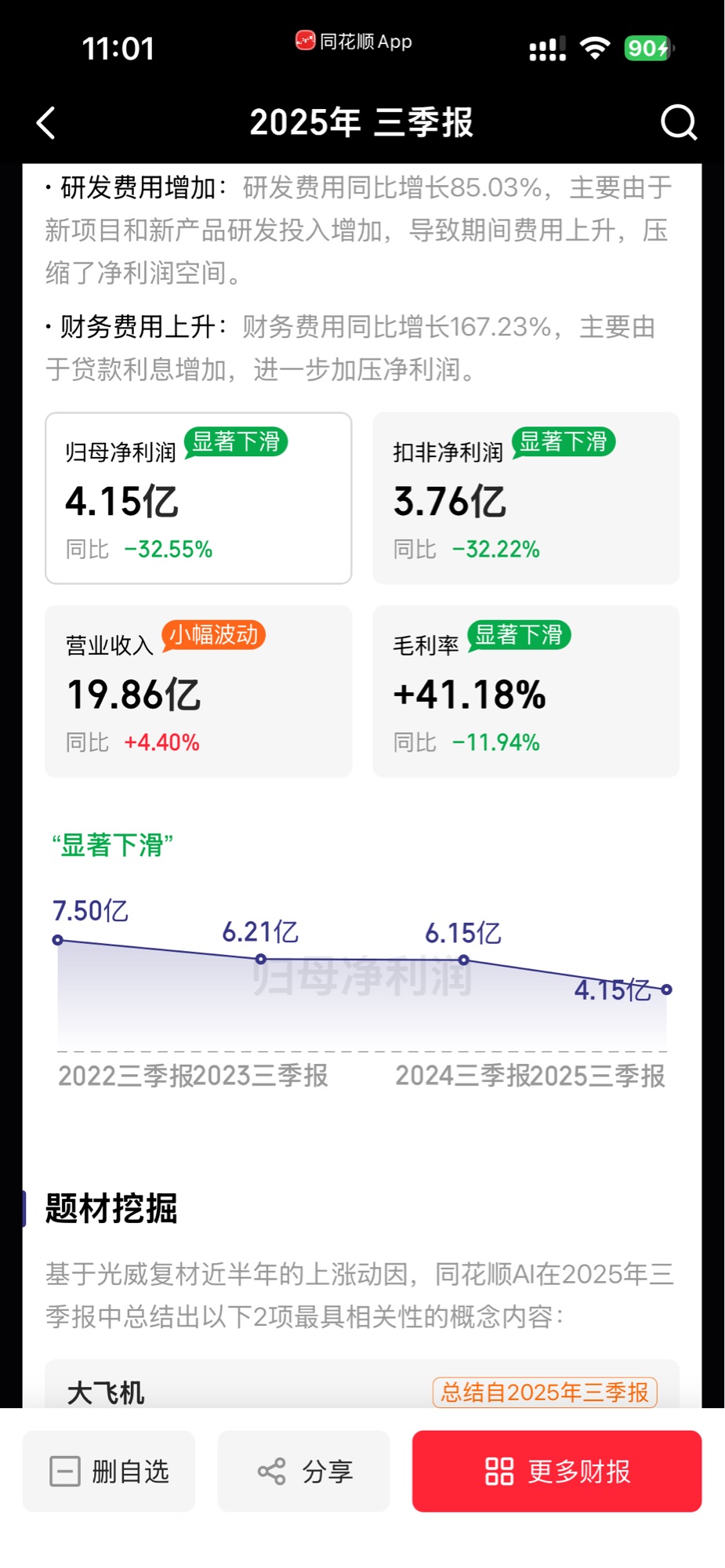
Task: Select the 归母净利润 metric card
Action: click(198, 499)
